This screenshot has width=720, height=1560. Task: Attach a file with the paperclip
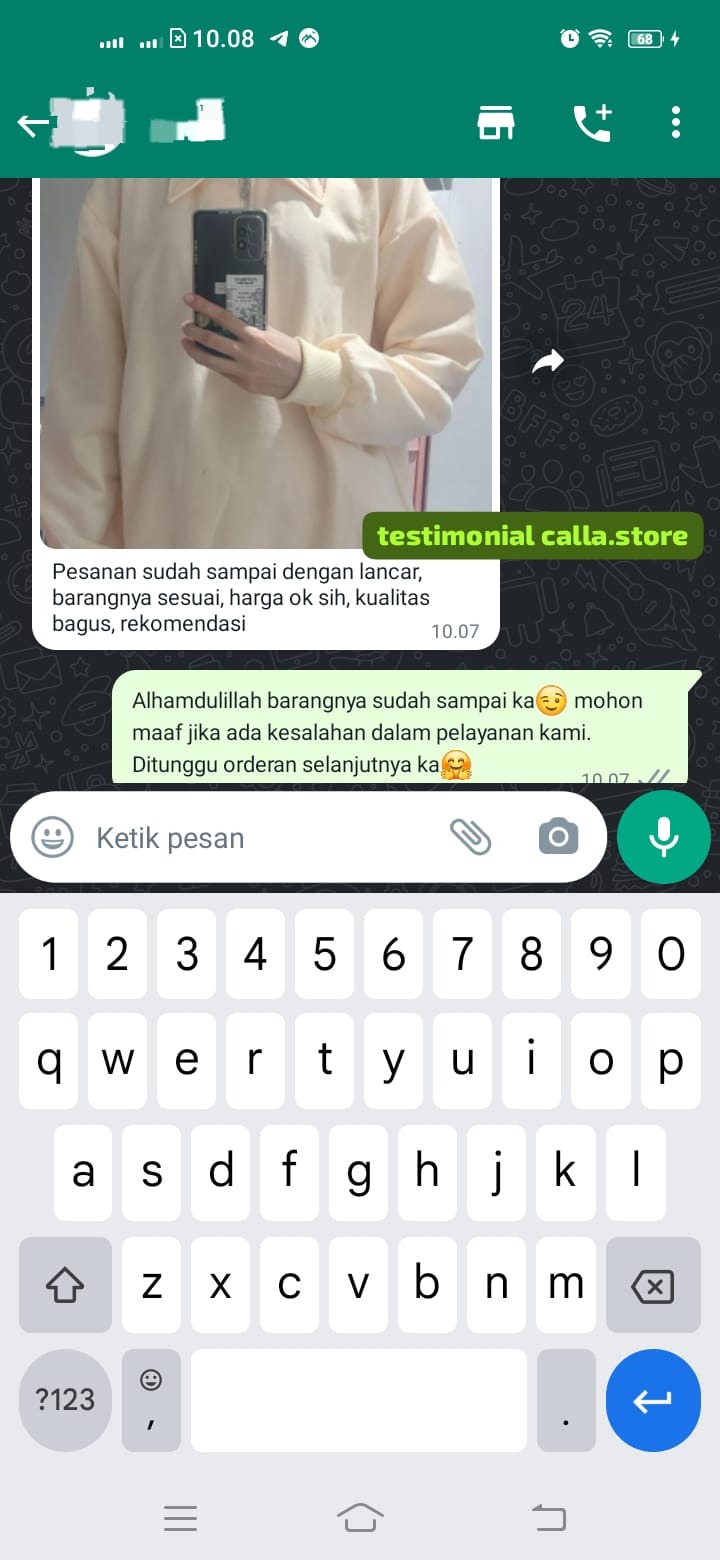click(470, 837)
